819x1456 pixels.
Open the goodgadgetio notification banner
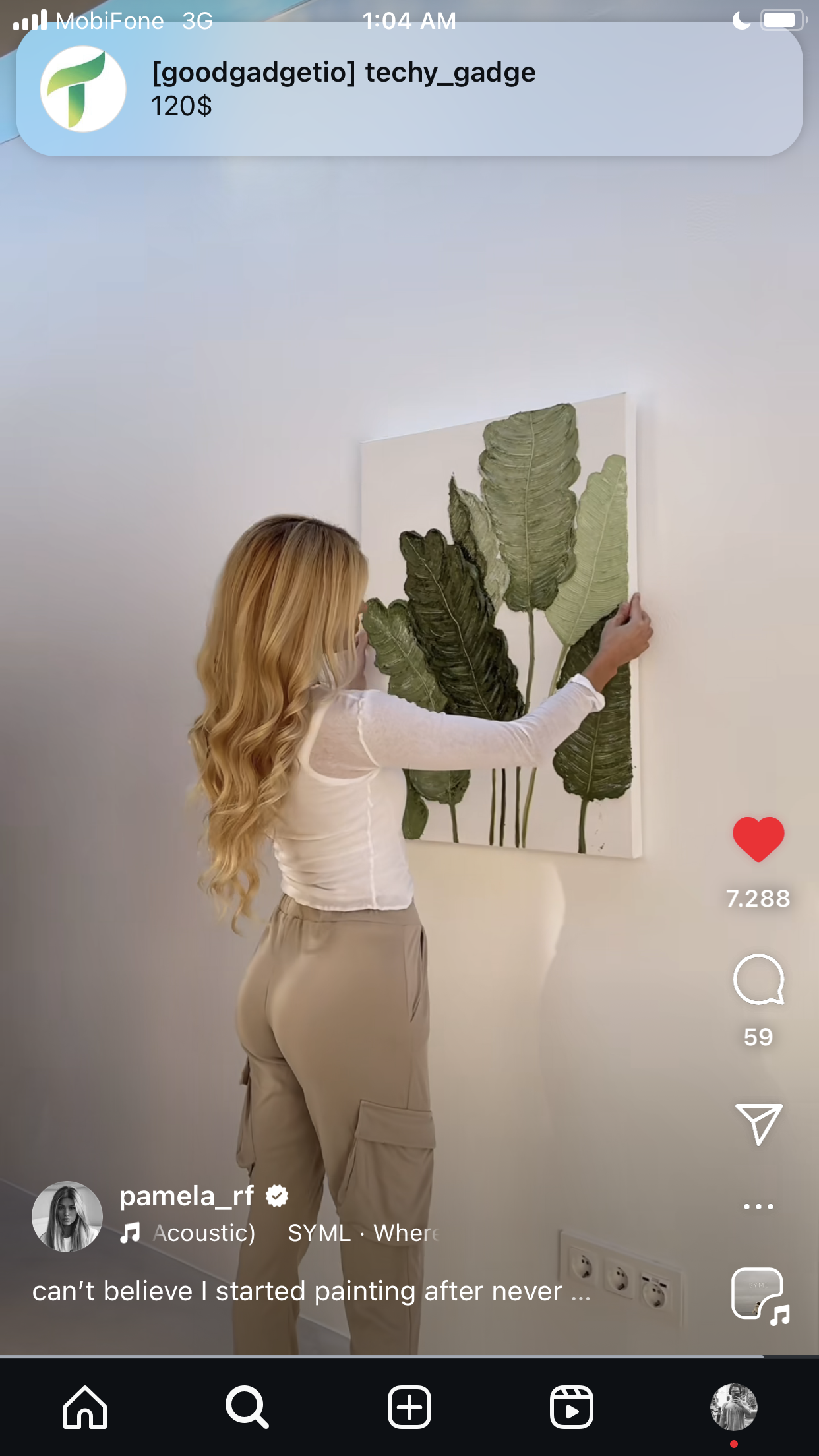pos(409,89)
